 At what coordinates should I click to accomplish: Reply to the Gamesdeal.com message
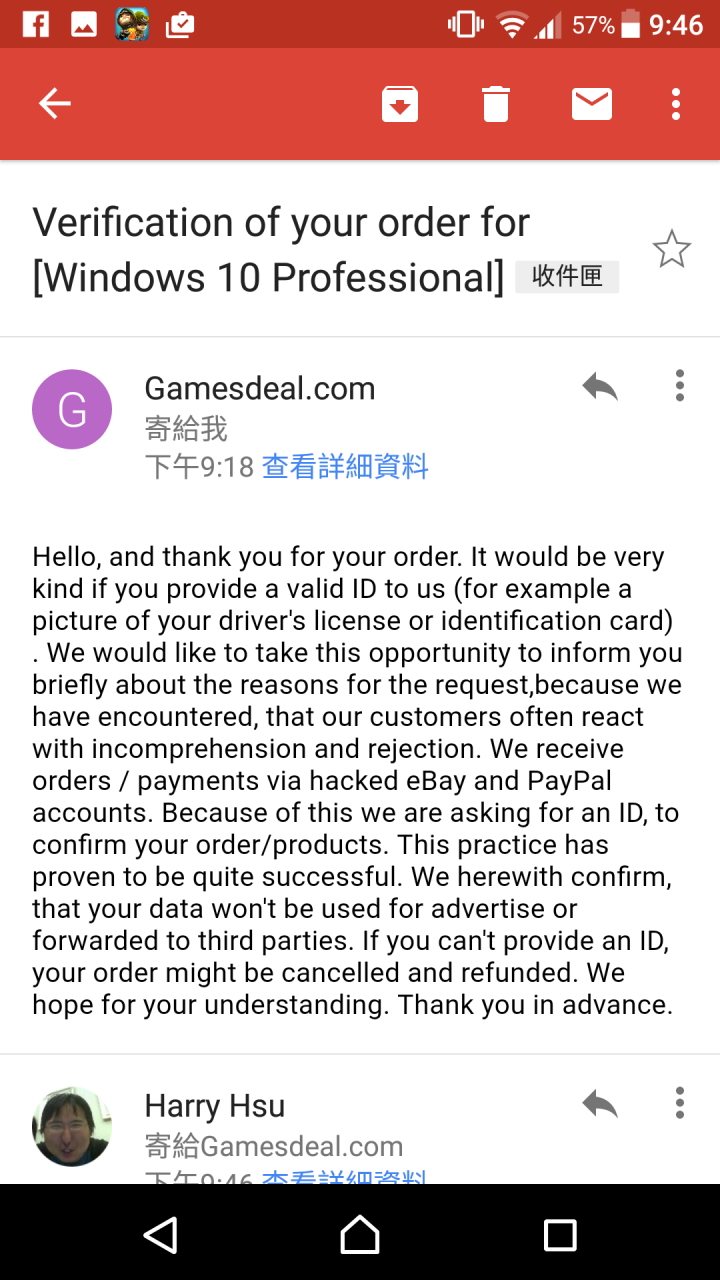pos(600,386)
